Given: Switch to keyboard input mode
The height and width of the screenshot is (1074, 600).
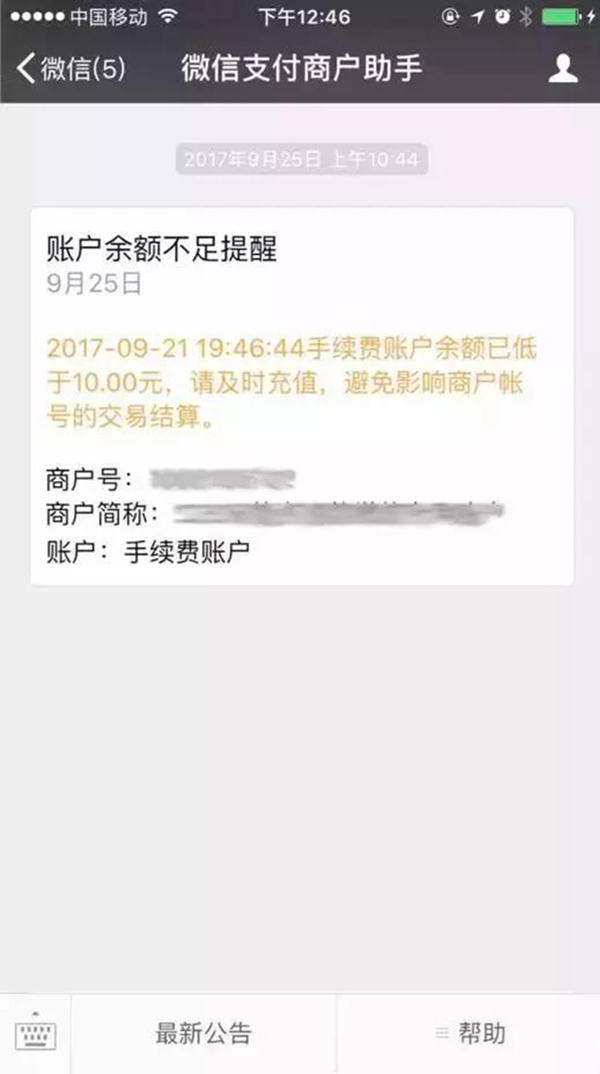Looking at the screenshot, I should point(36,1034).
